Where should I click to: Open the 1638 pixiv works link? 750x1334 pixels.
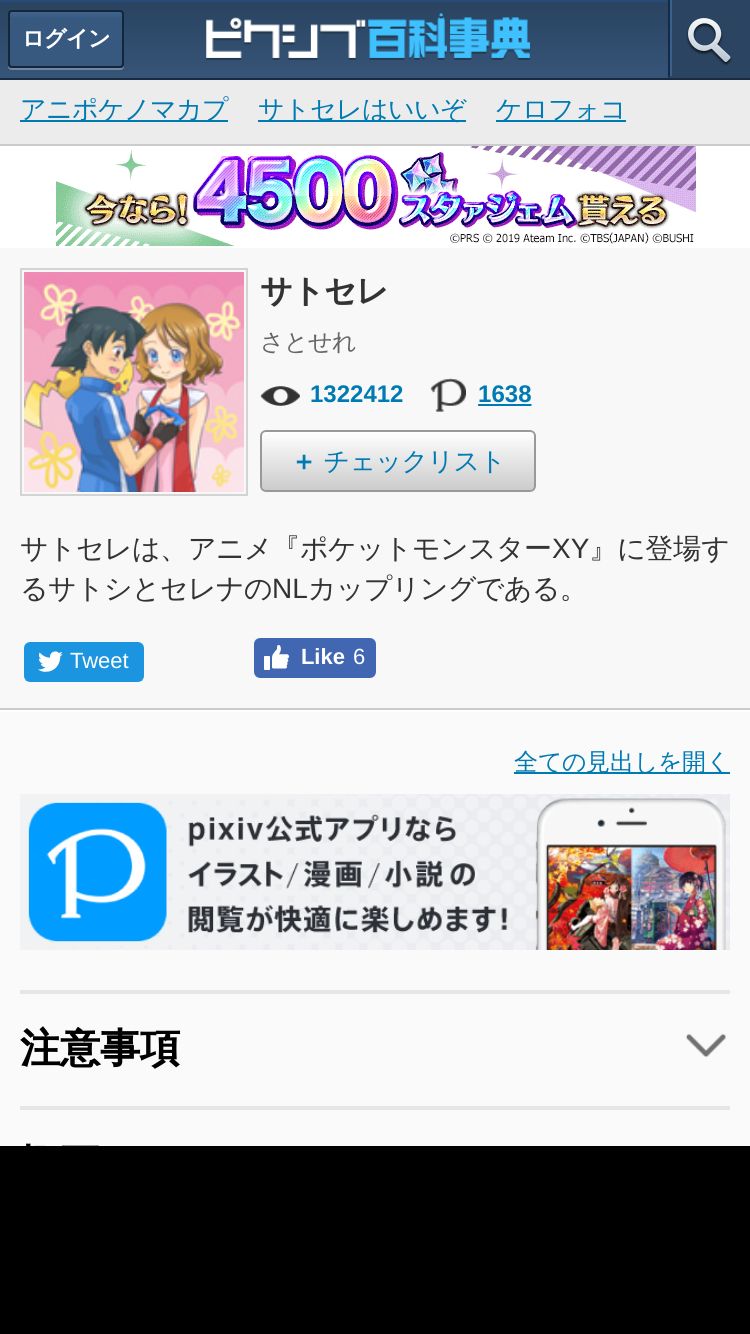(x=504, y=394)
